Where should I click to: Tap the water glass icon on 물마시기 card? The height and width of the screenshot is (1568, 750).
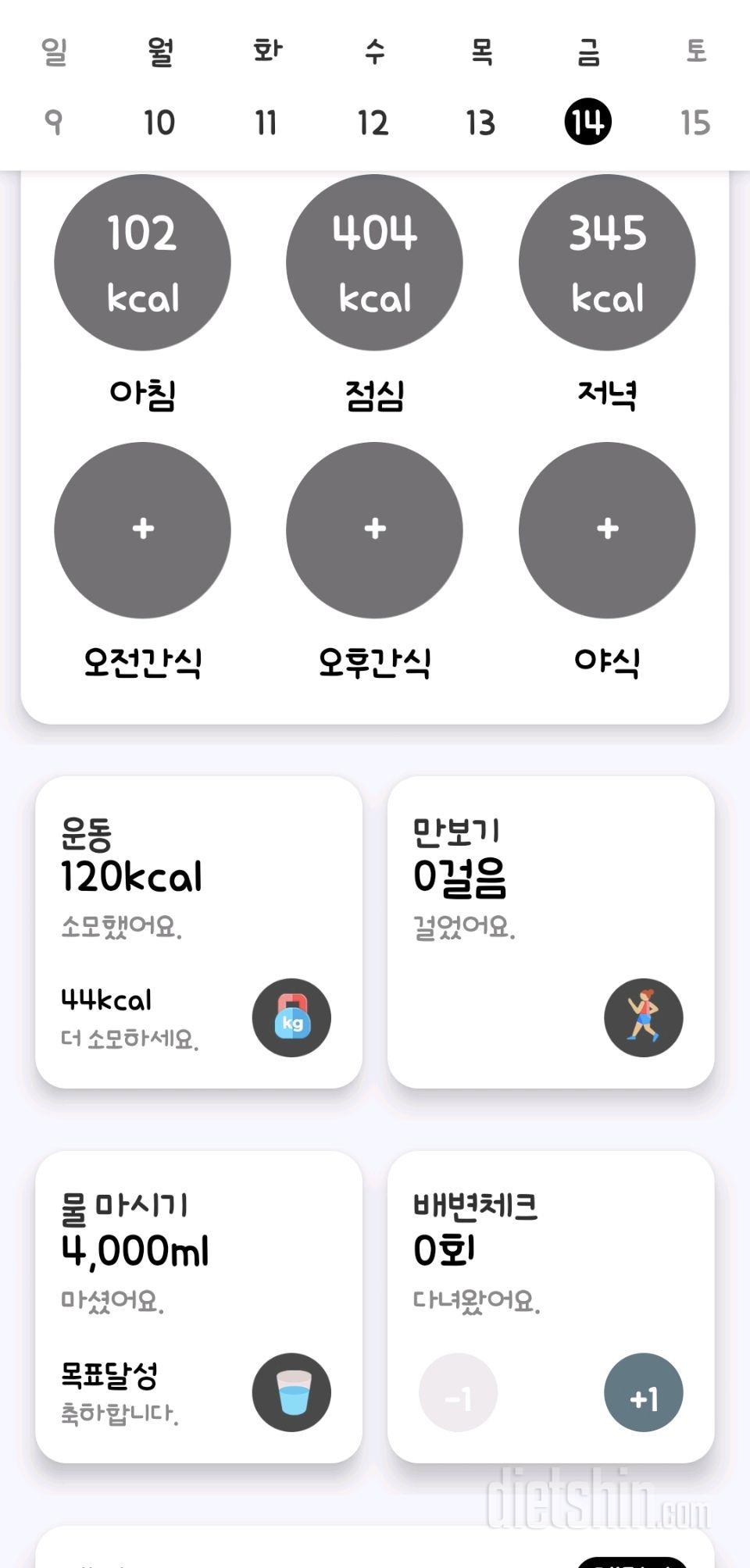(291, 1393)
